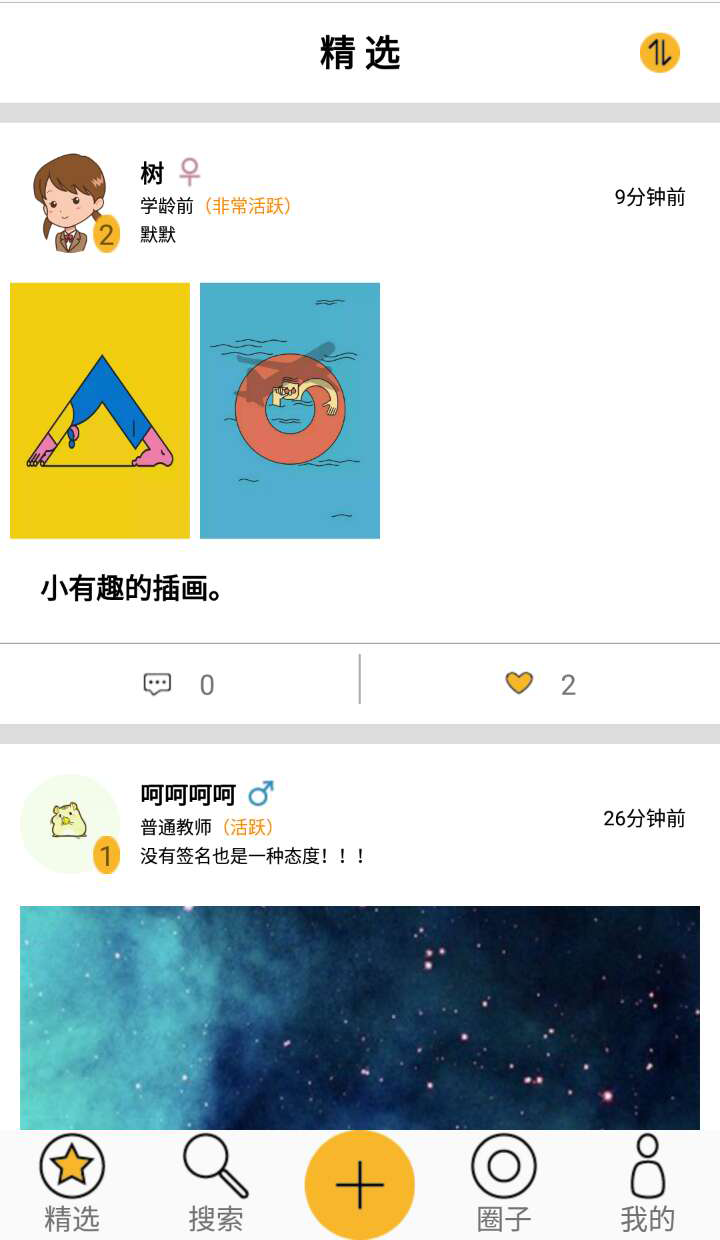
Task: Tap the sort arrows icon in header
Action: [x=659, y=52]
